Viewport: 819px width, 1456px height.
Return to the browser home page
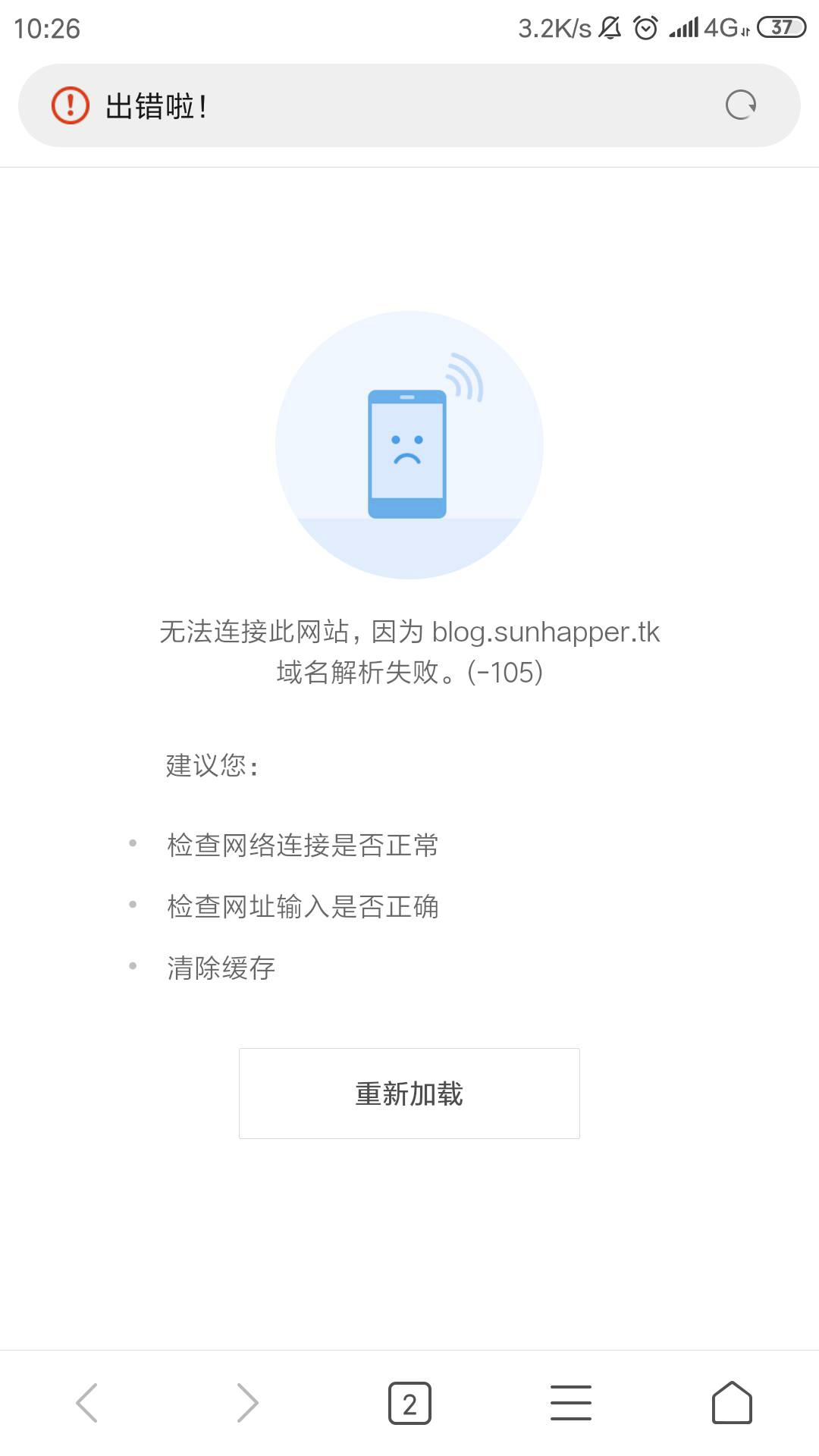click(732, 1403)
